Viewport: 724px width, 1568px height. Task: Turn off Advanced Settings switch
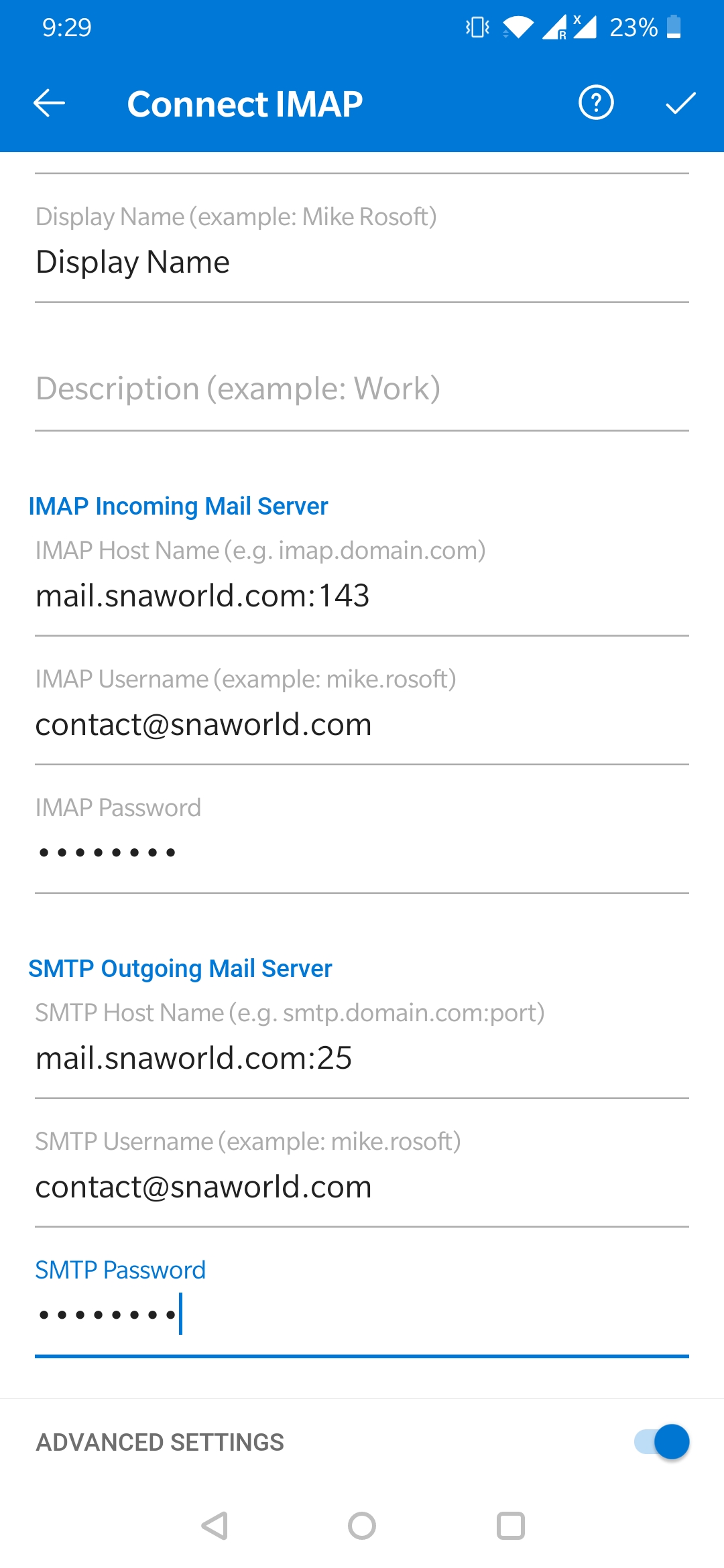tap(662, 1441)
